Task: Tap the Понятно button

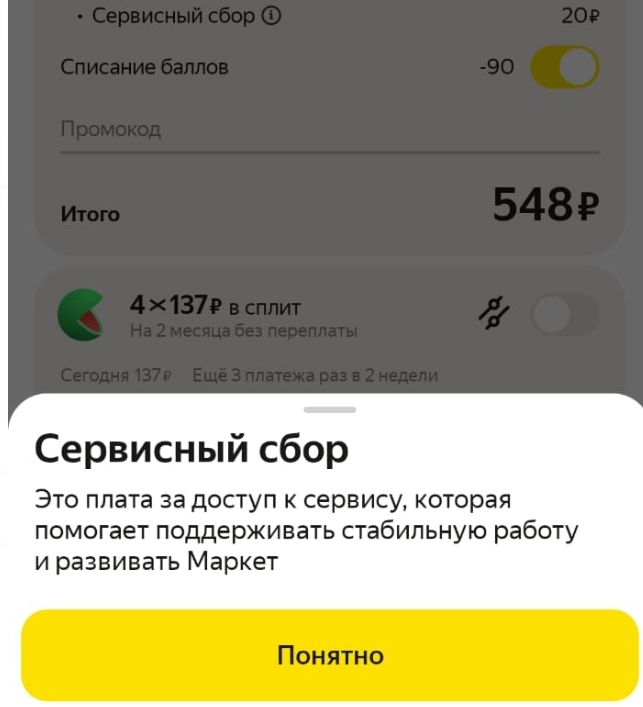Action: coord(329,656)
